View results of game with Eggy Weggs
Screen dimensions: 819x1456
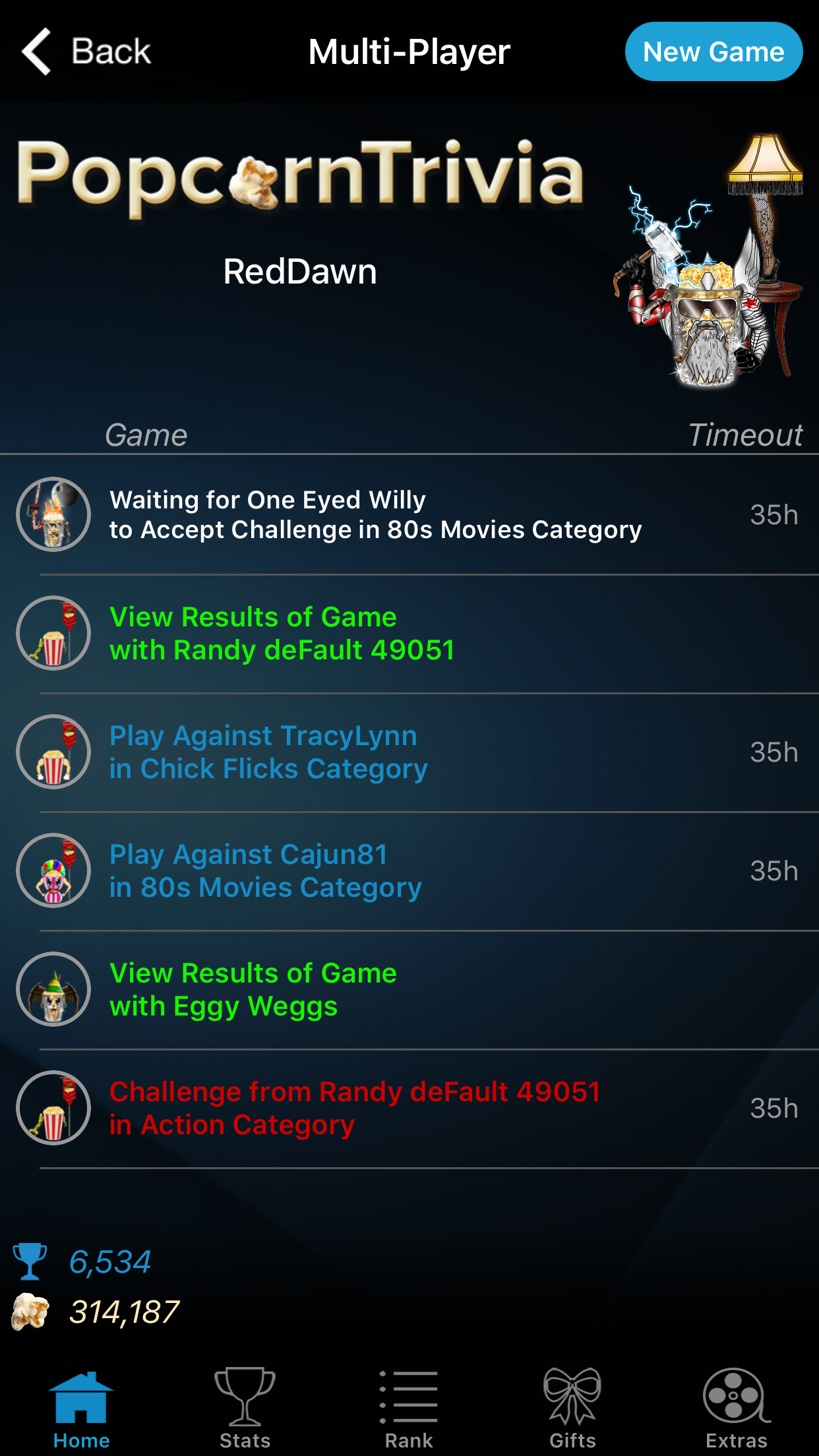coord(409,989)
